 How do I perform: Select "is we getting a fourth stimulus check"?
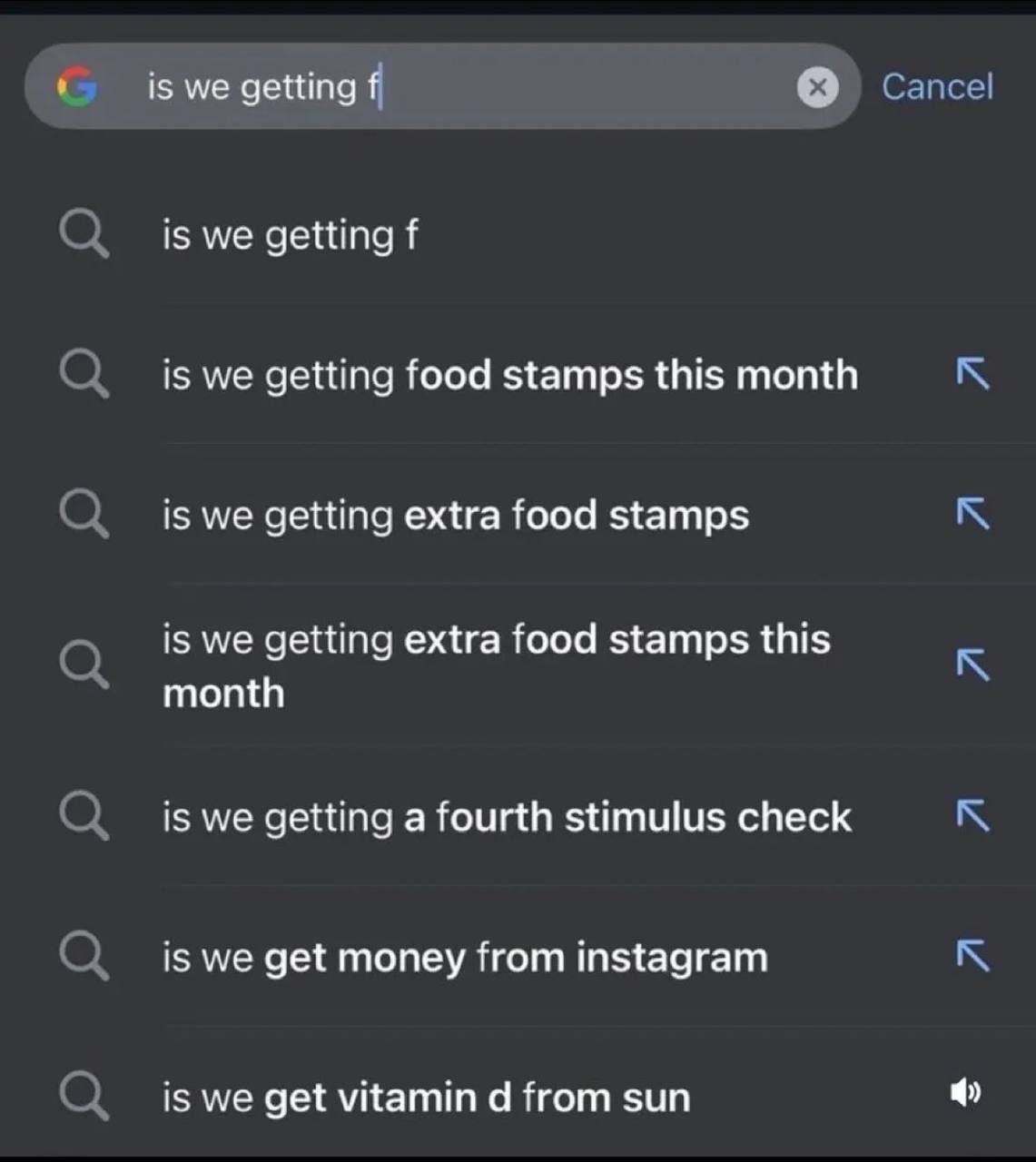pyautogui.click(x=506, y=816)
